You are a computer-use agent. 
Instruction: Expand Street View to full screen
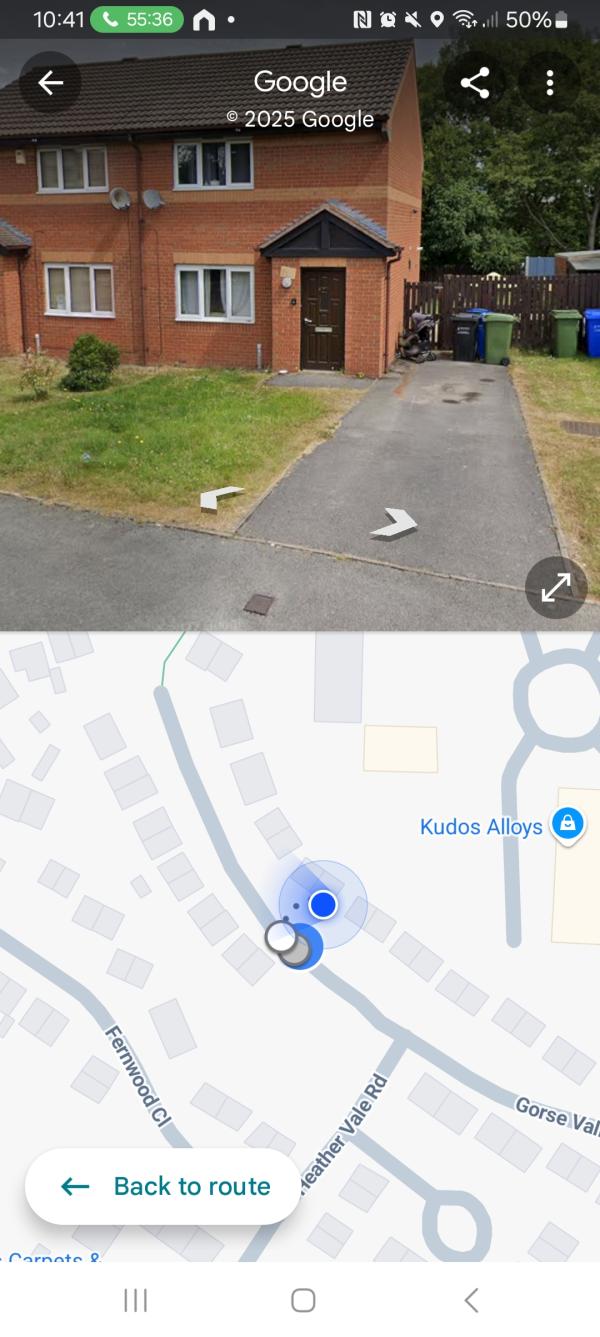point(556,588)
